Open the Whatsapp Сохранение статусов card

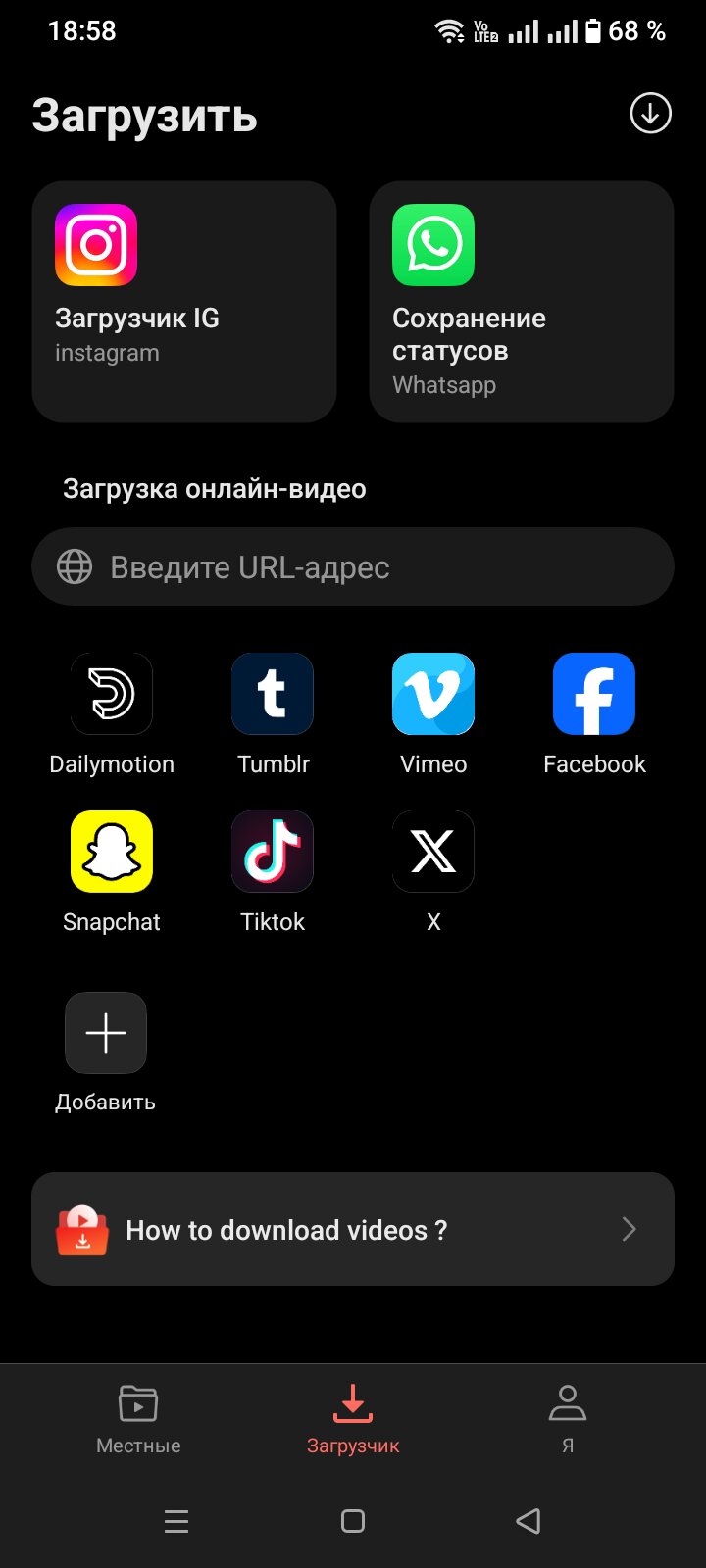[521, 301]
